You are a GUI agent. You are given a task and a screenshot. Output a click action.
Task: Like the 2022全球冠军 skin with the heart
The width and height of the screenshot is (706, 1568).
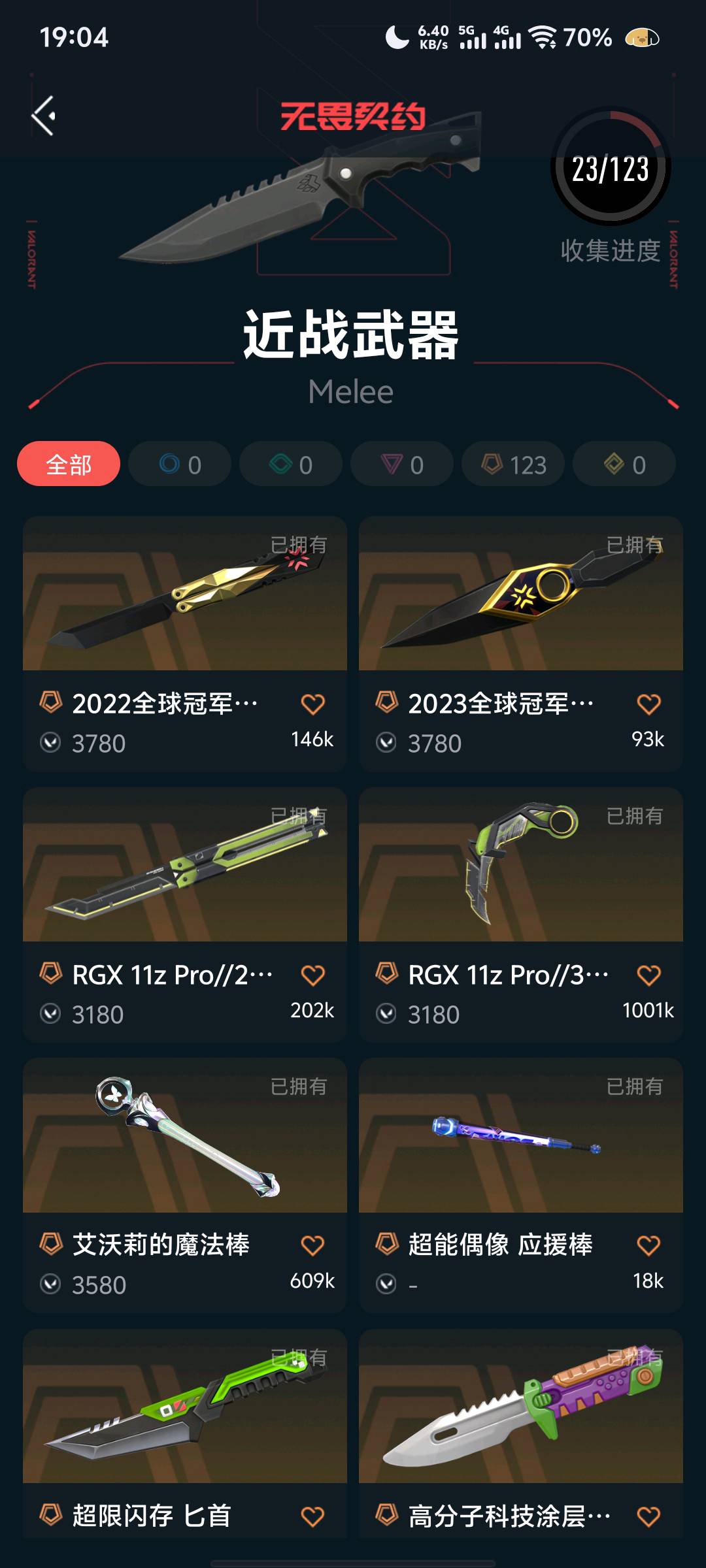pos(312,704)
